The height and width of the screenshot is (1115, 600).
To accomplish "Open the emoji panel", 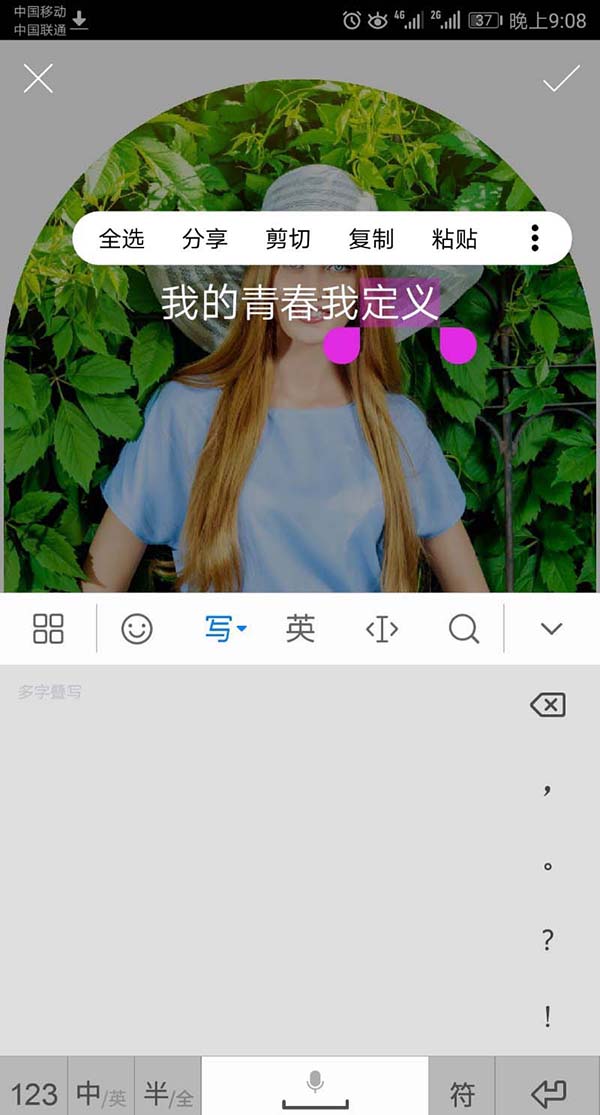I will point(137,629).
